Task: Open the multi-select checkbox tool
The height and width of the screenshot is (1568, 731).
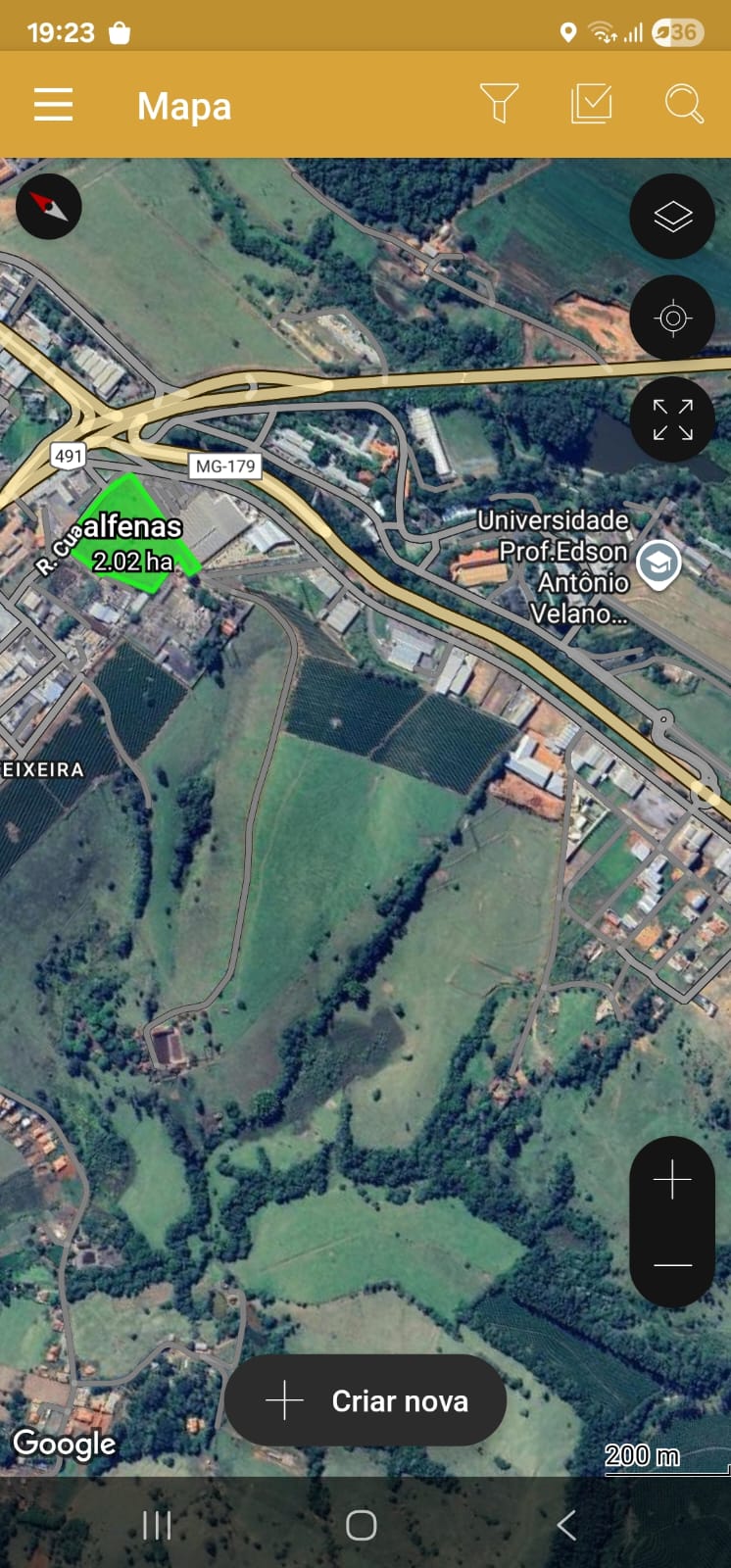Action: pos(592,103)
